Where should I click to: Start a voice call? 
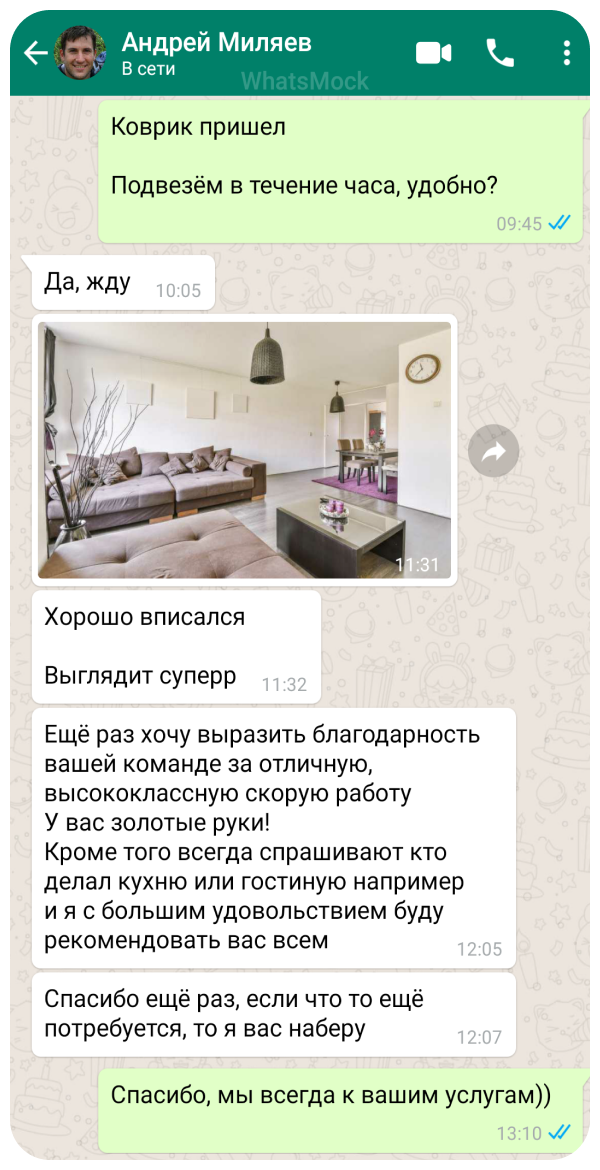499,53
